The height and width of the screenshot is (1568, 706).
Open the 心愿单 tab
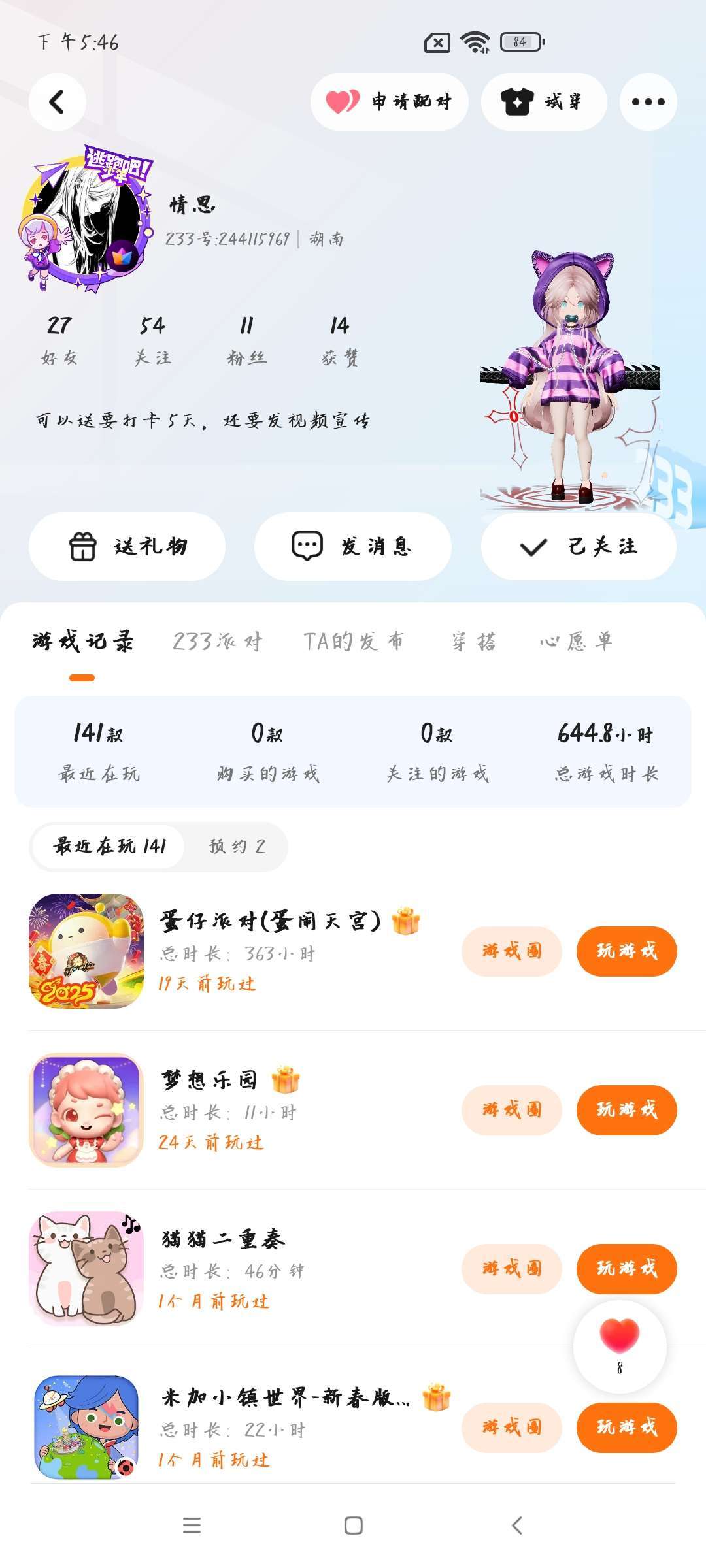tap(577, 642)
